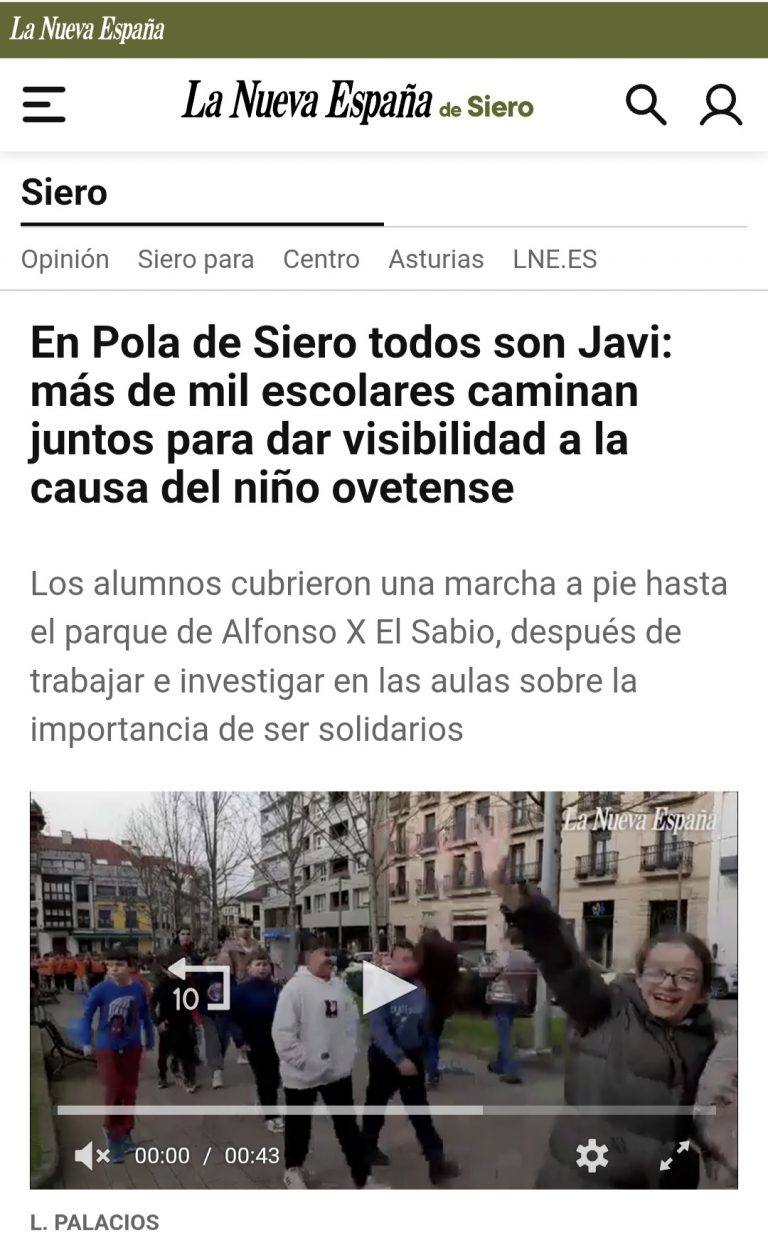The height and width of the screenshot is (1238, 768).
Task: Open video settings gear
Action: point(592,1156)
